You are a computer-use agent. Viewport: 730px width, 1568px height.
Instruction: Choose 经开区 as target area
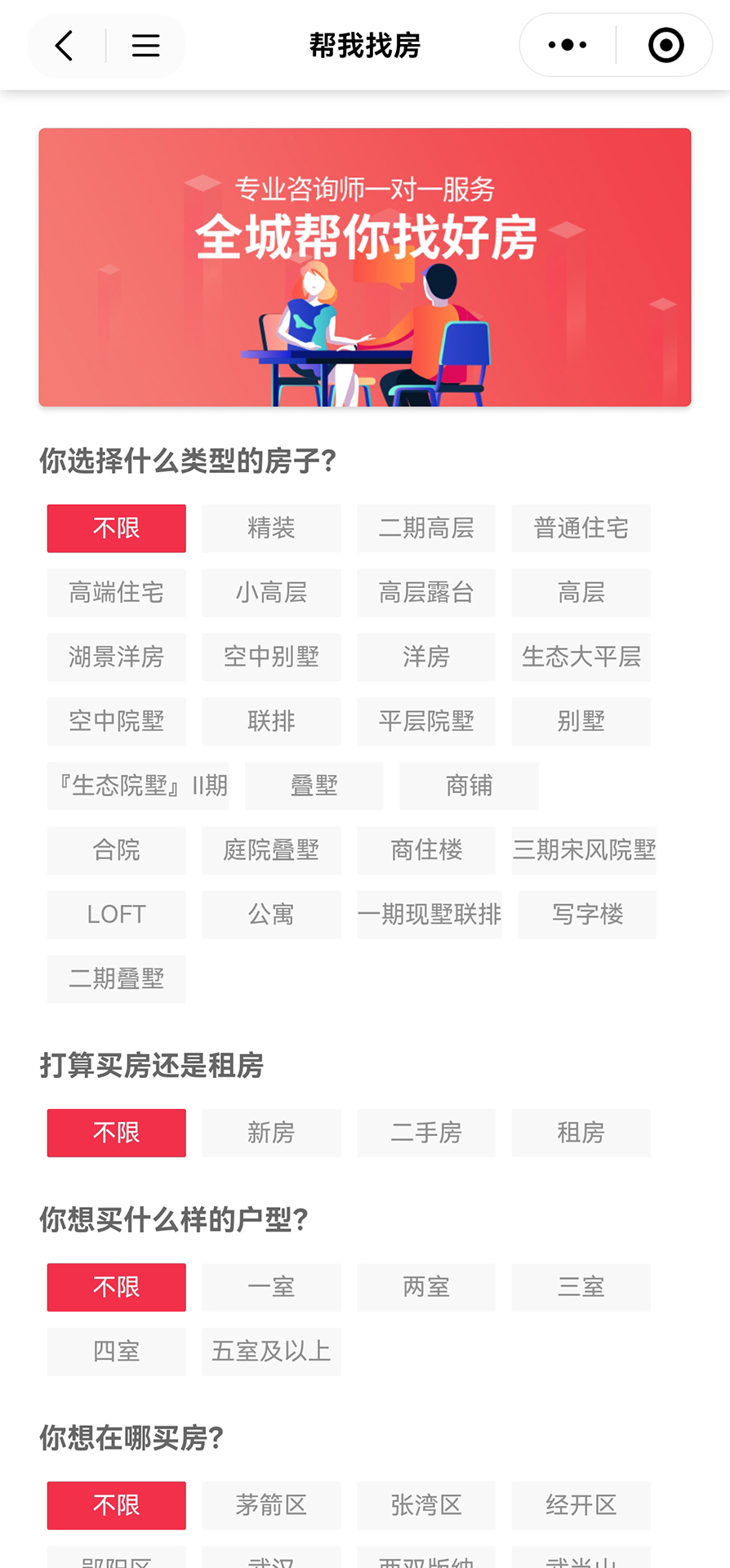coord(581,1505)
